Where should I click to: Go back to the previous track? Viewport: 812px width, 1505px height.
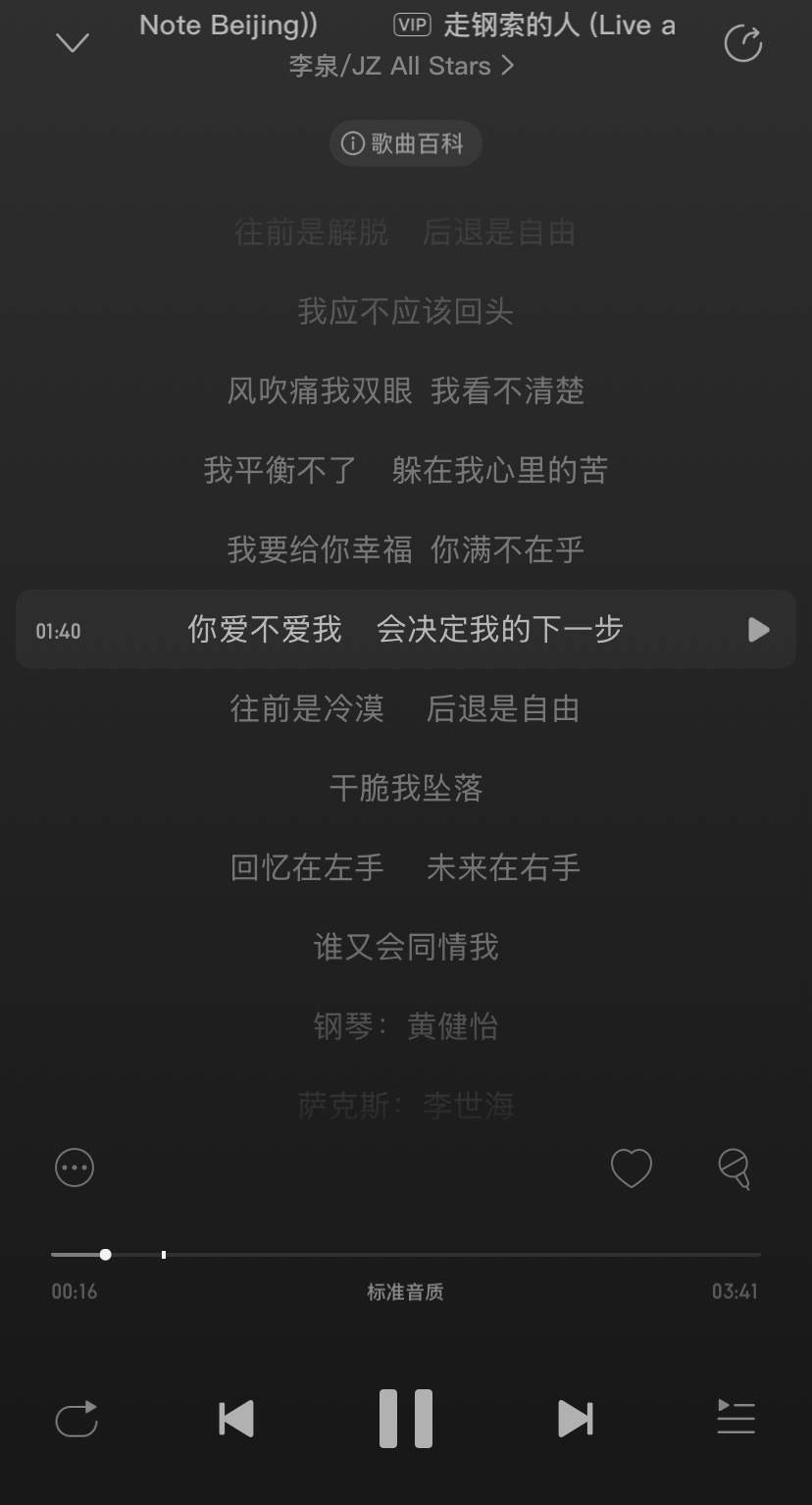pos(235,1419)
